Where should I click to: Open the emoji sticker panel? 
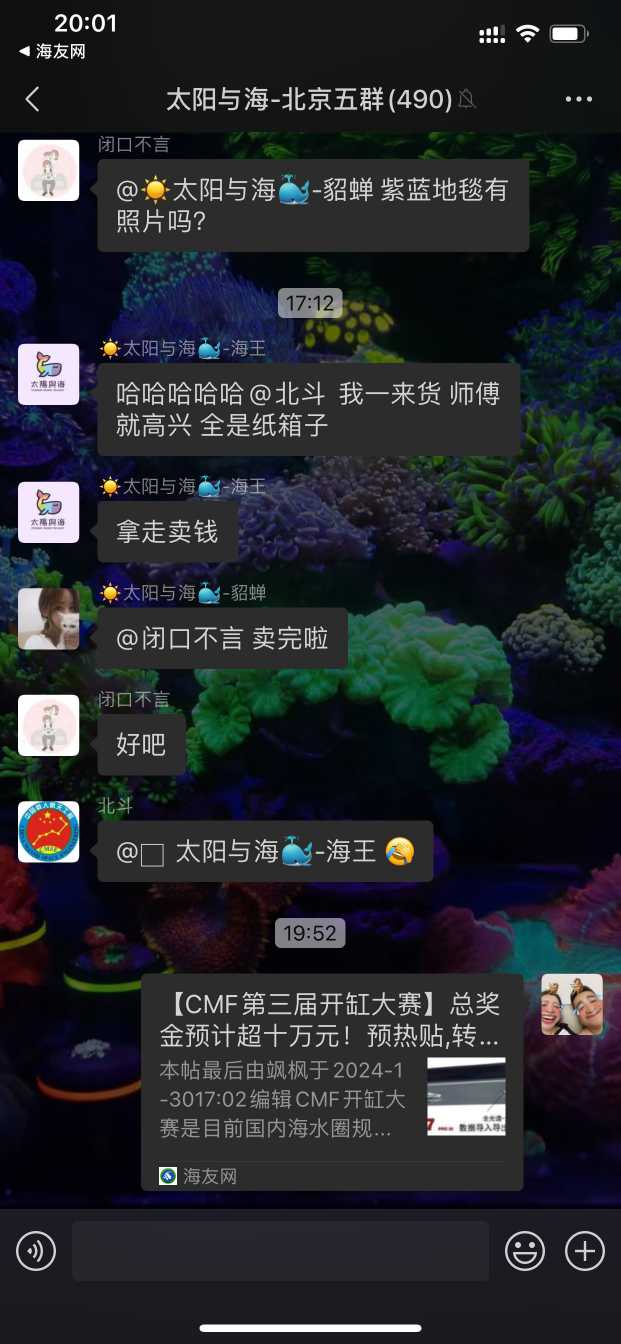[525, 1250]
